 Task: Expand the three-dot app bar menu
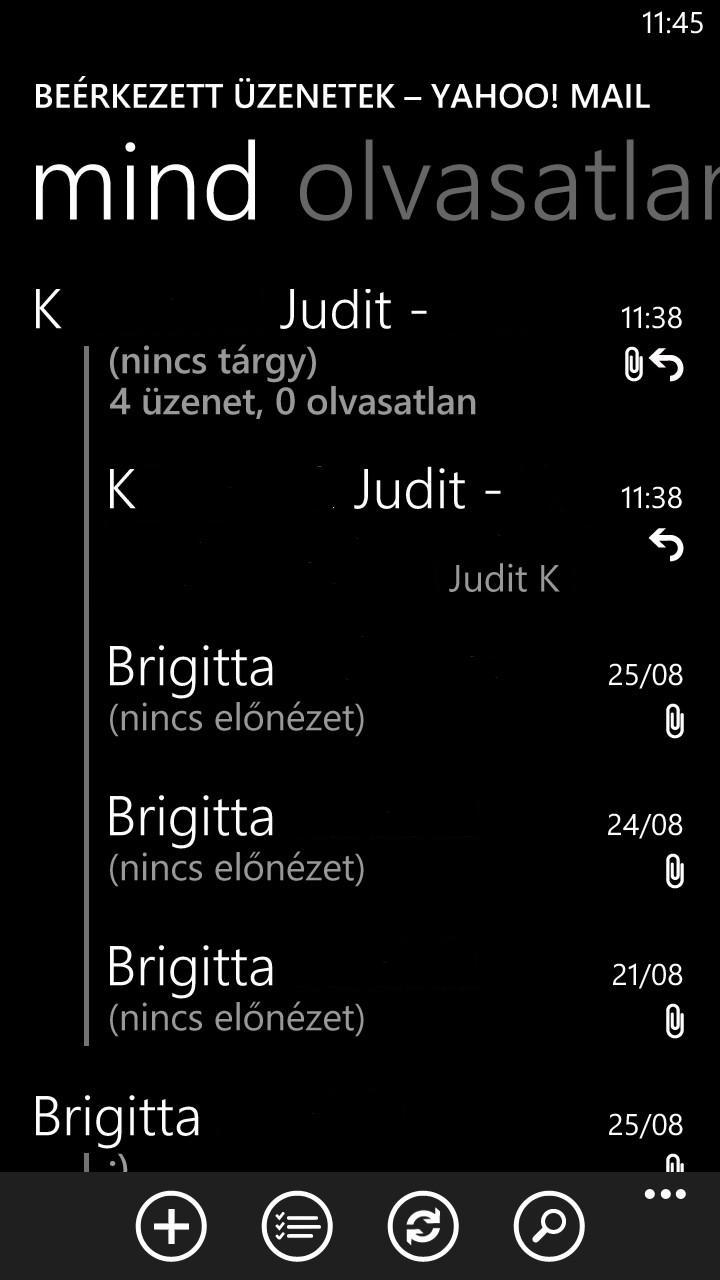click(665, 1195)
